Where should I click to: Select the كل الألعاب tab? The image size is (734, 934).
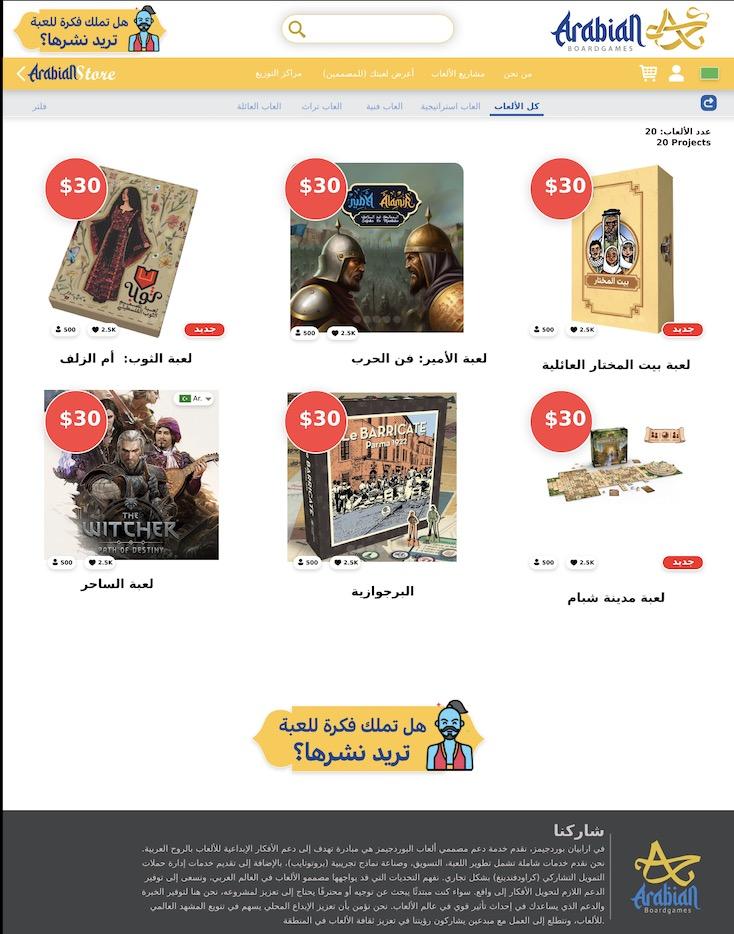click(x=517, y=106)
